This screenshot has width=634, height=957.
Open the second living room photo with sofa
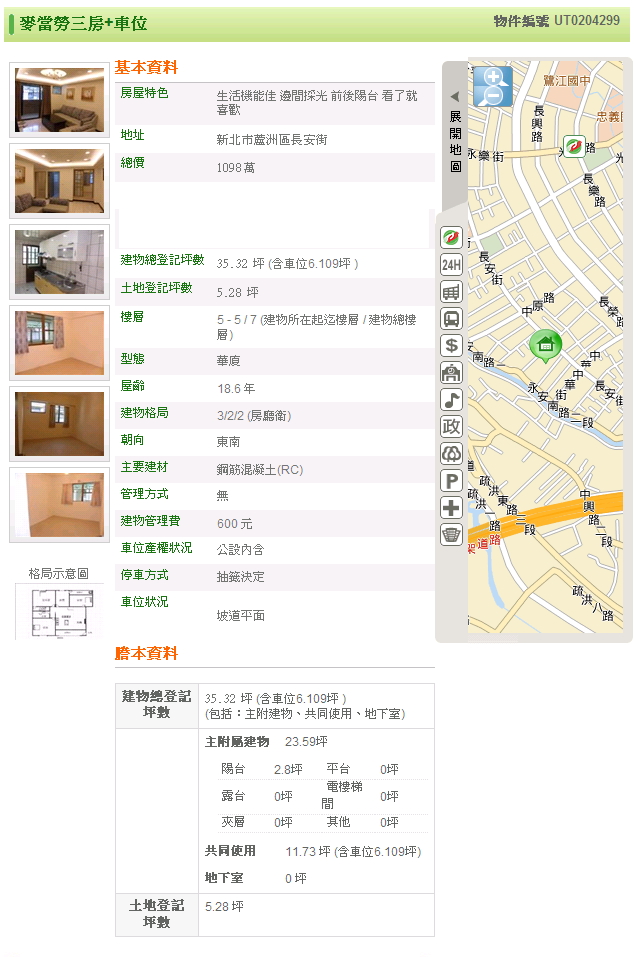(59, 181)
